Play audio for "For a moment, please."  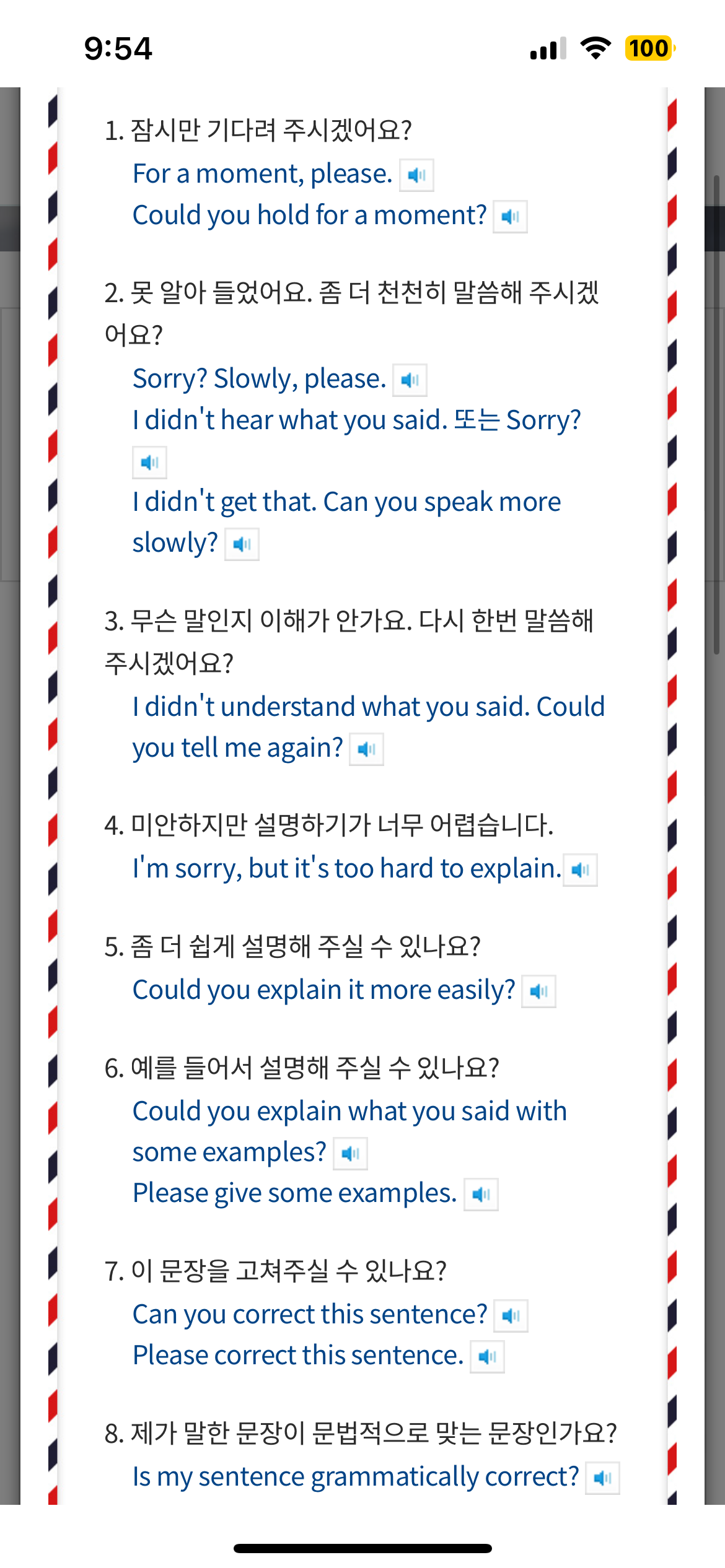(416, 175)
